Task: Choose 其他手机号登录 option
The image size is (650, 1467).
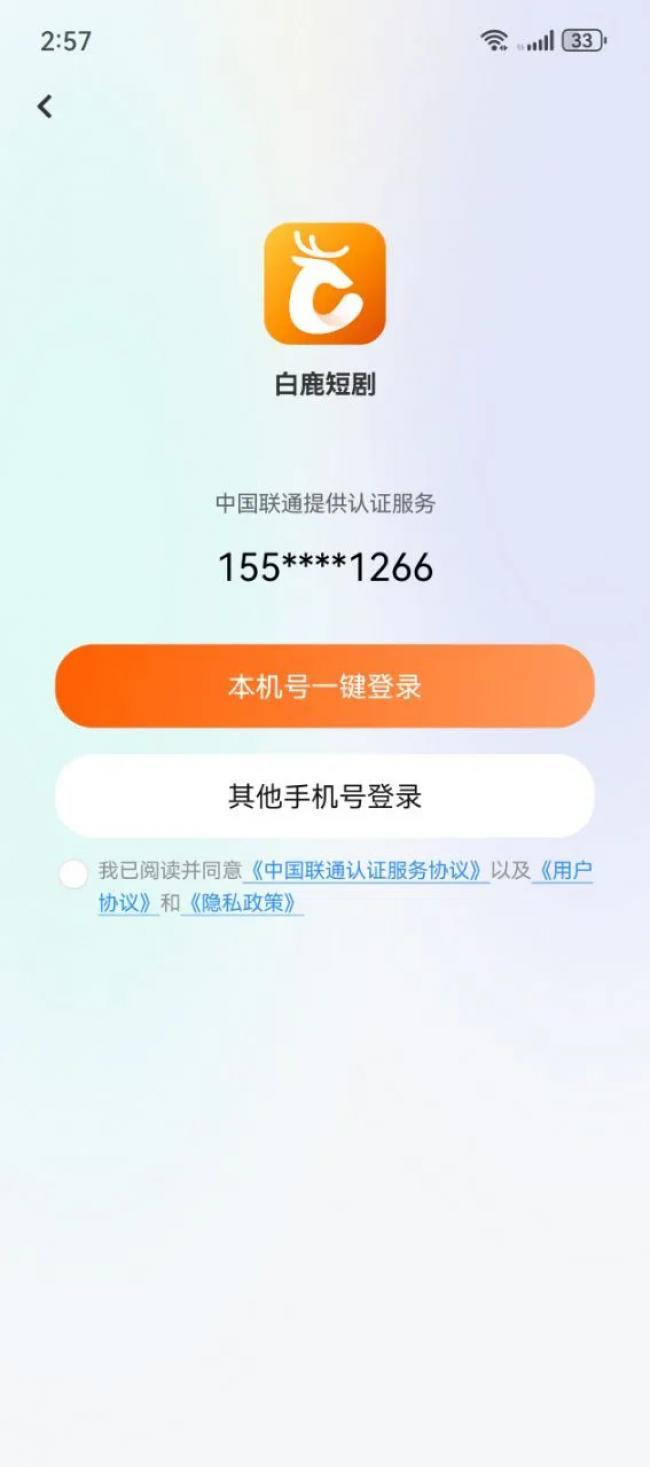Action: click(x=324, y=797)
